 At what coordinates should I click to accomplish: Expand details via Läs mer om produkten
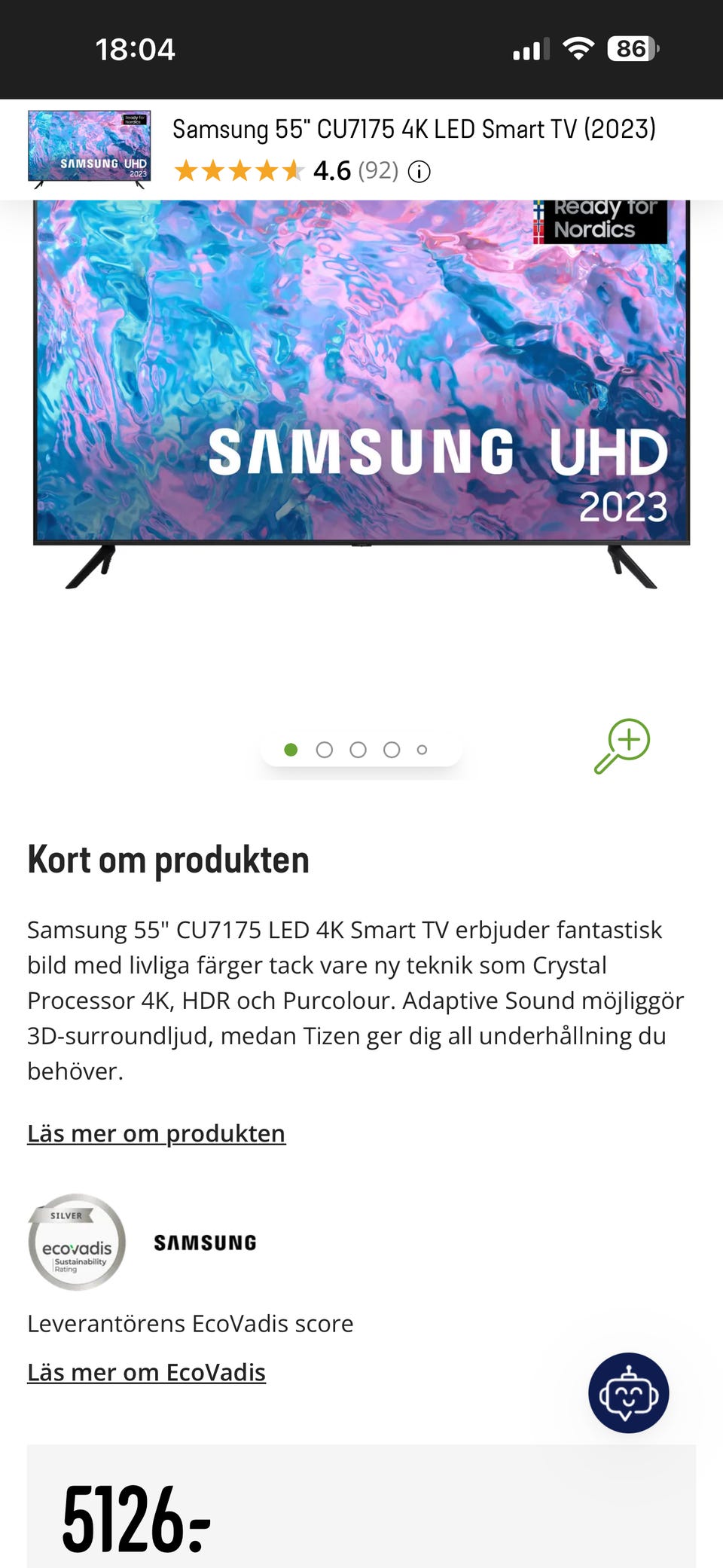tap(155, 1132)
